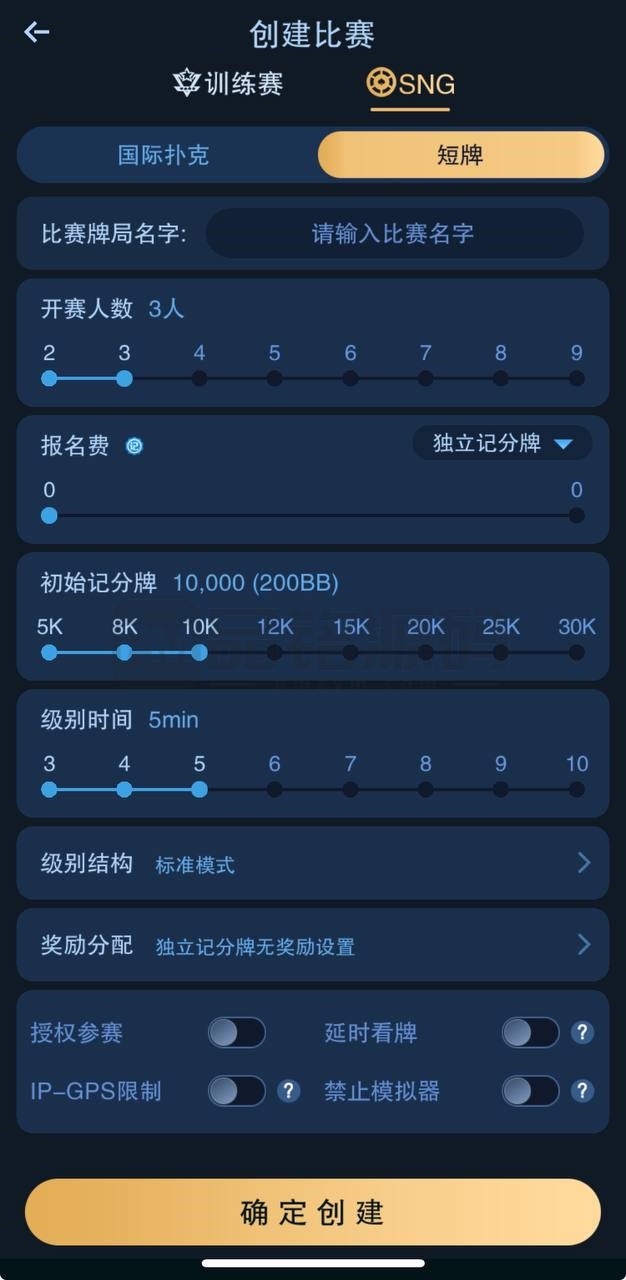
Task: Enable the IP-GPS限制 switch
Action: point(237,1091)
